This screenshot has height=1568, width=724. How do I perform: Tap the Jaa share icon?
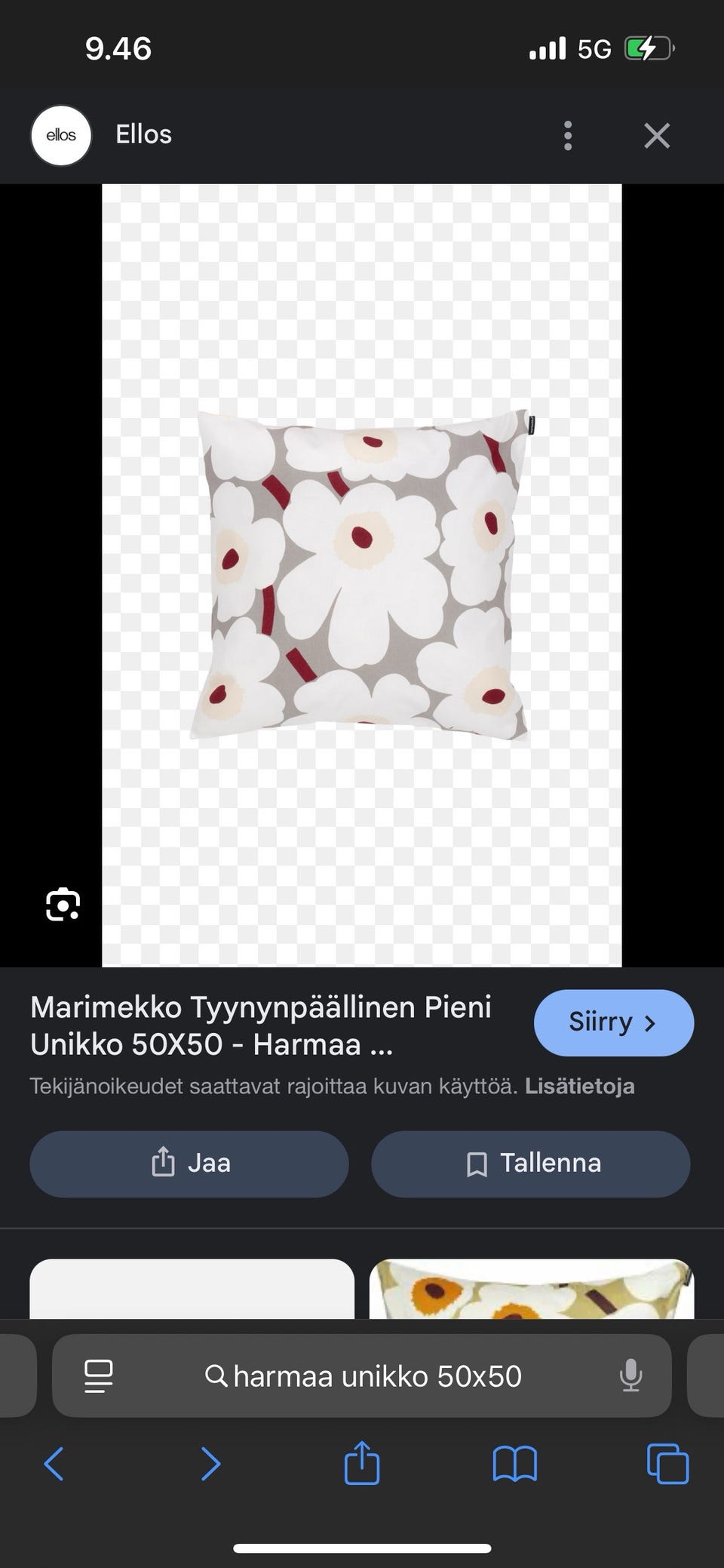coord(164,1163)
